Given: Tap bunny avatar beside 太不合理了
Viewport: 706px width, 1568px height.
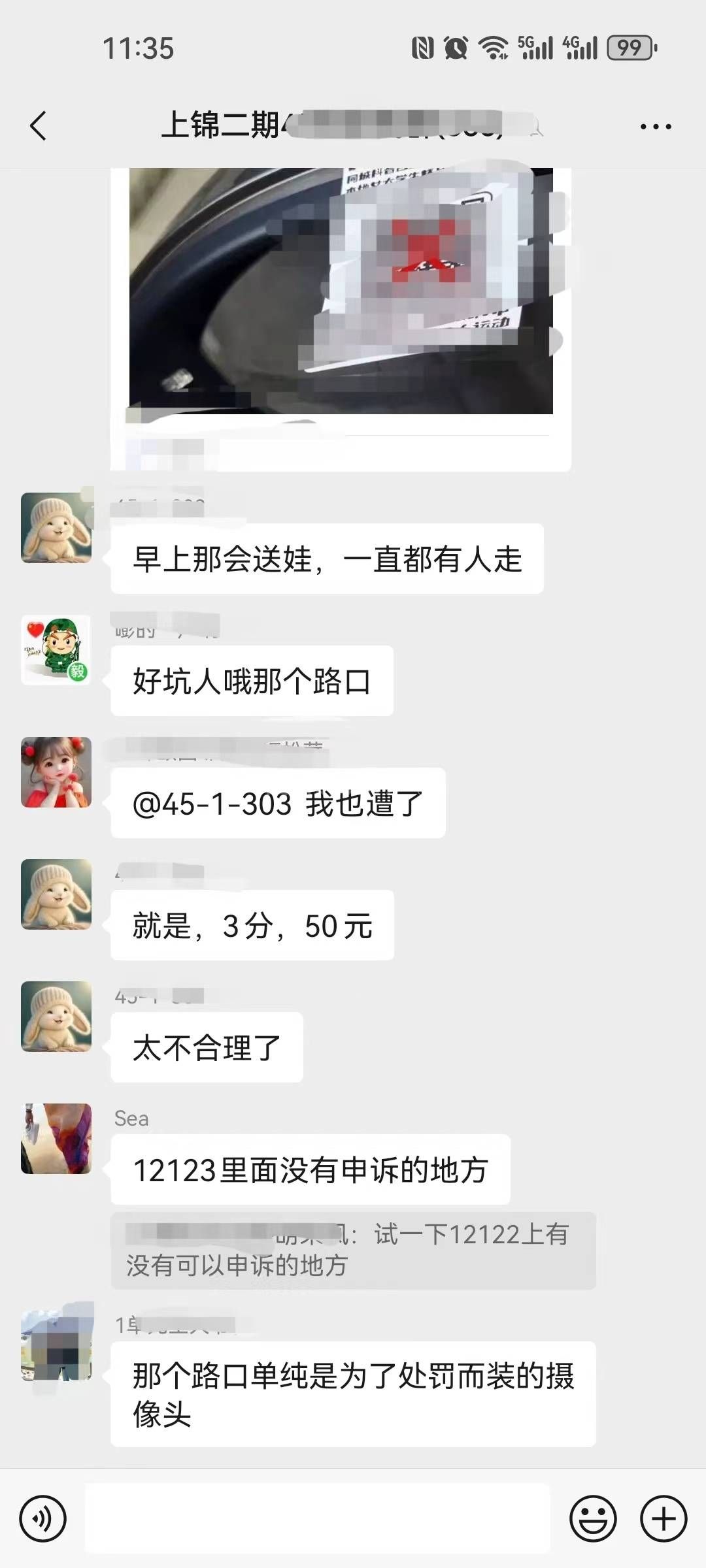Looking at the screenshot, I should [56, 1016].
